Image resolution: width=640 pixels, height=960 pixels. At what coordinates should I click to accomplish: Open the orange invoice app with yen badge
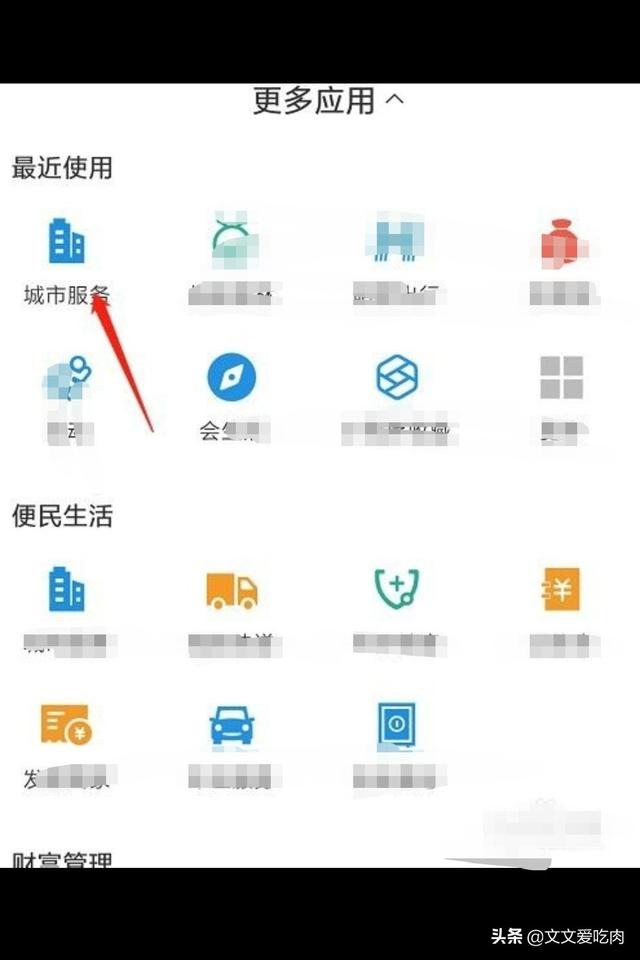[67, 726]
